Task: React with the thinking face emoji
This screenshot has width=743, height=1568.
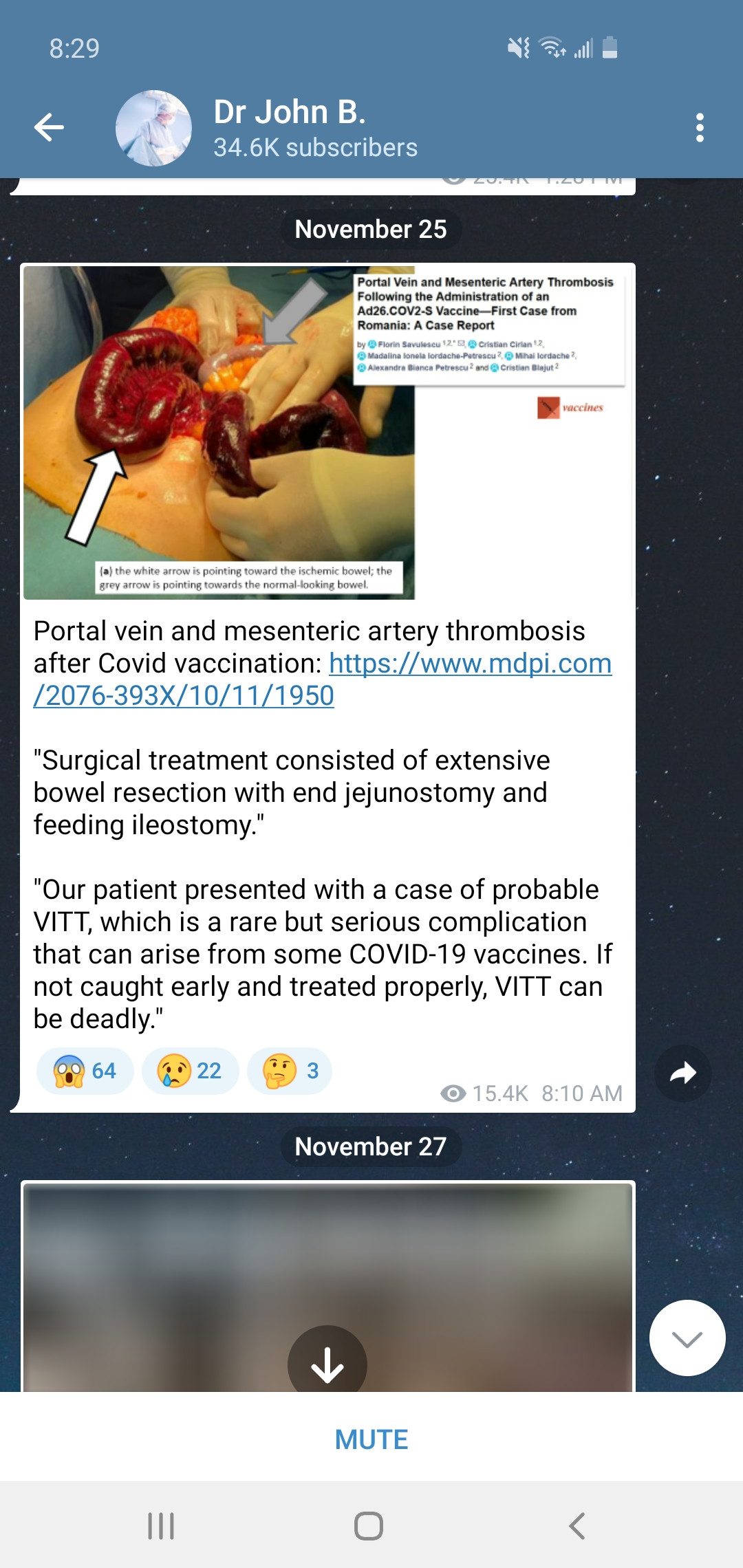Action: pos(290,1071)
